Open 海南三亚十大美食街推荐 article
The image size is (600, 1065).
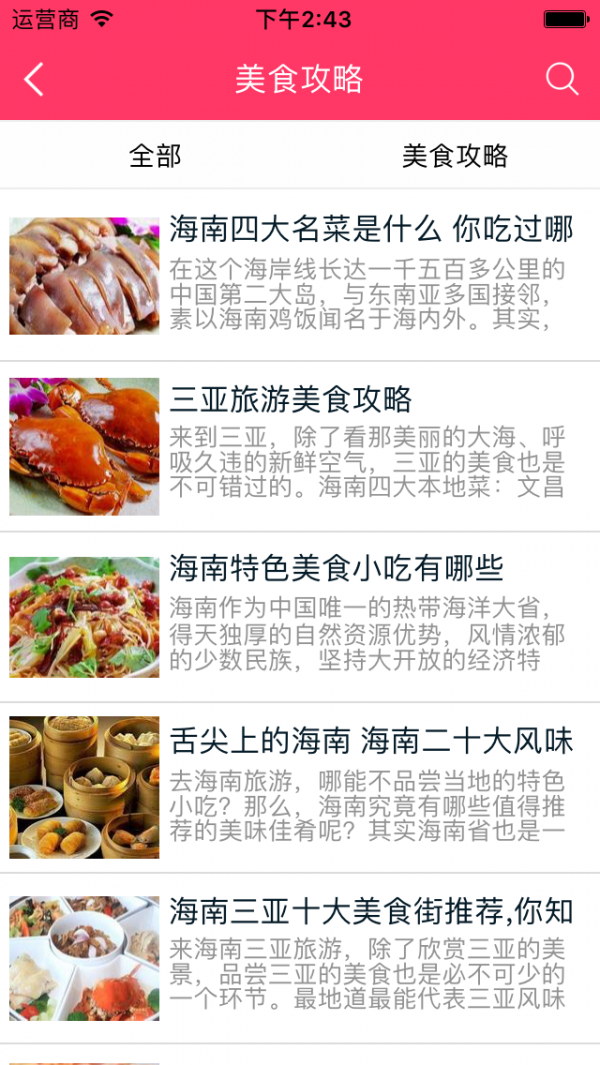[370, 911]
